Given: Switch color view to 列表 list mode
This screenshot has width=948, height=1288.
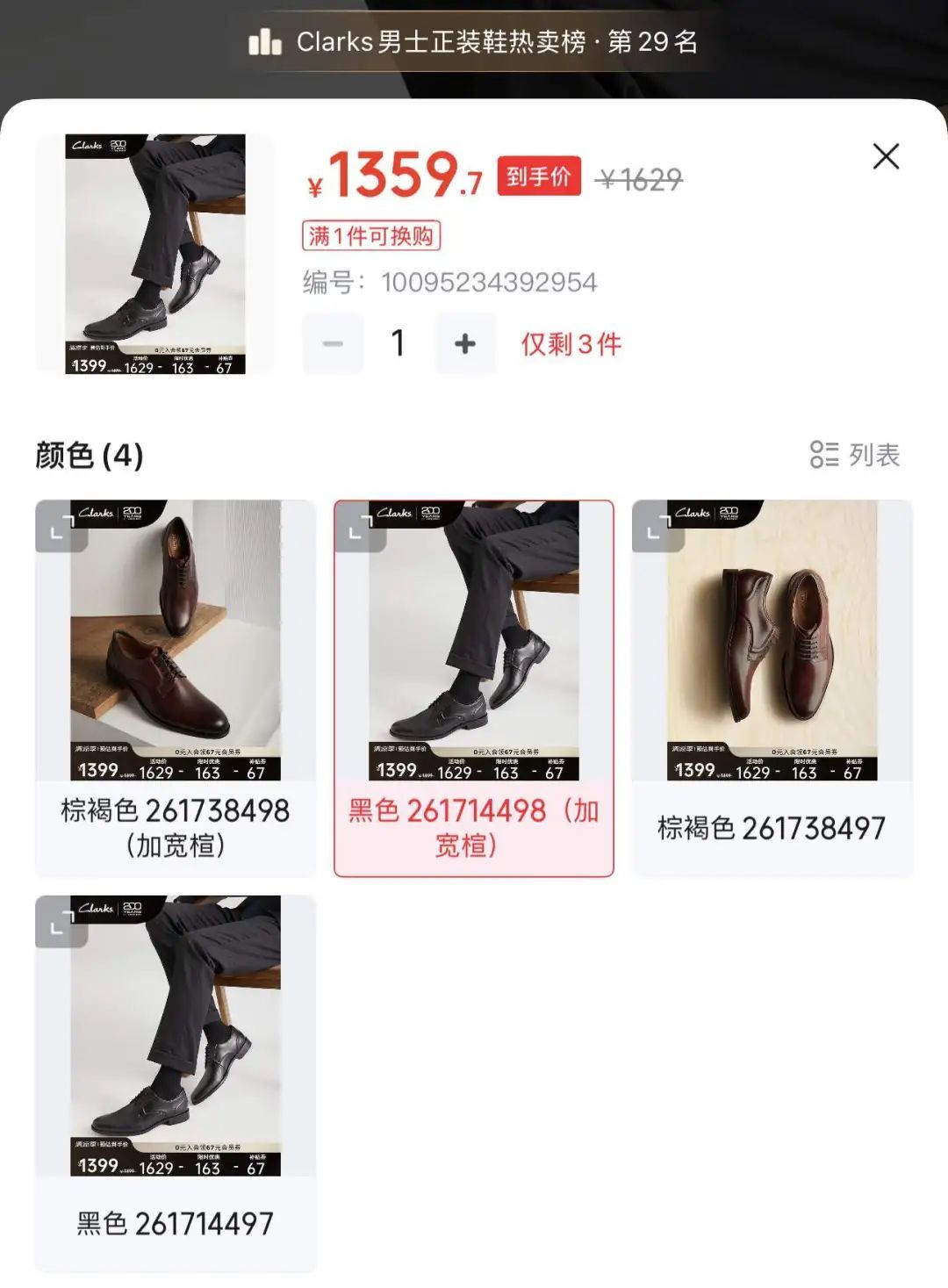Looking at the screenshot, I should [855, 455].
